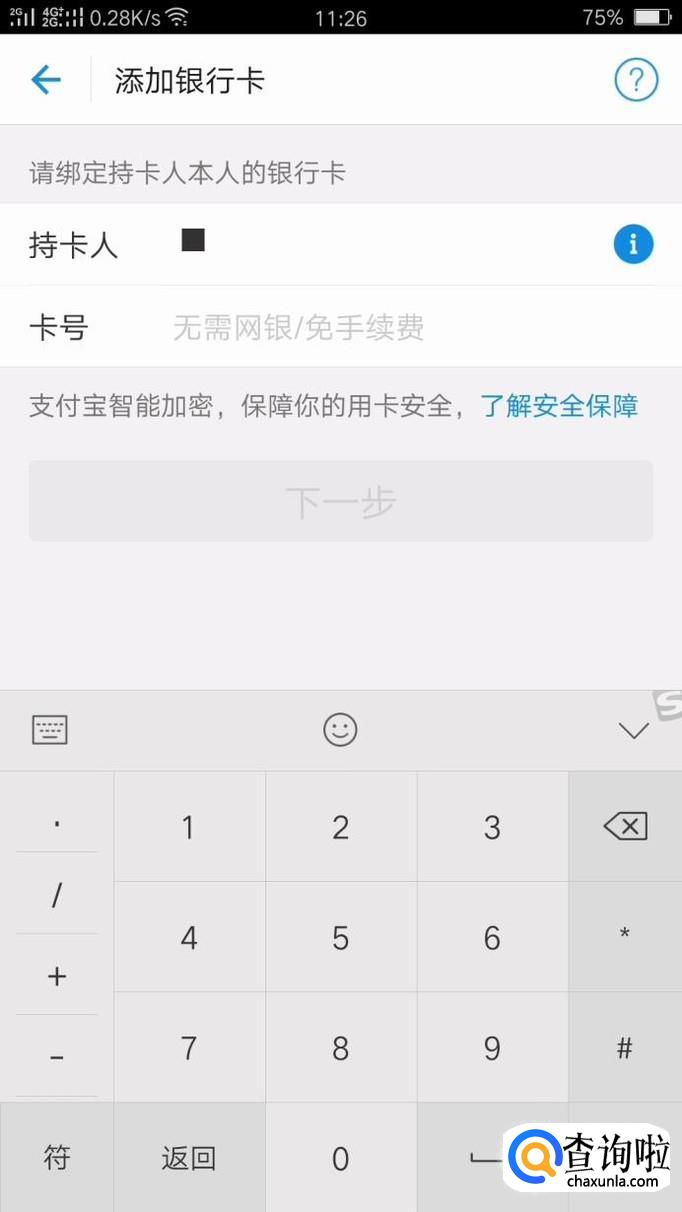Open the 了解安全保障 link

coord(559,406)
